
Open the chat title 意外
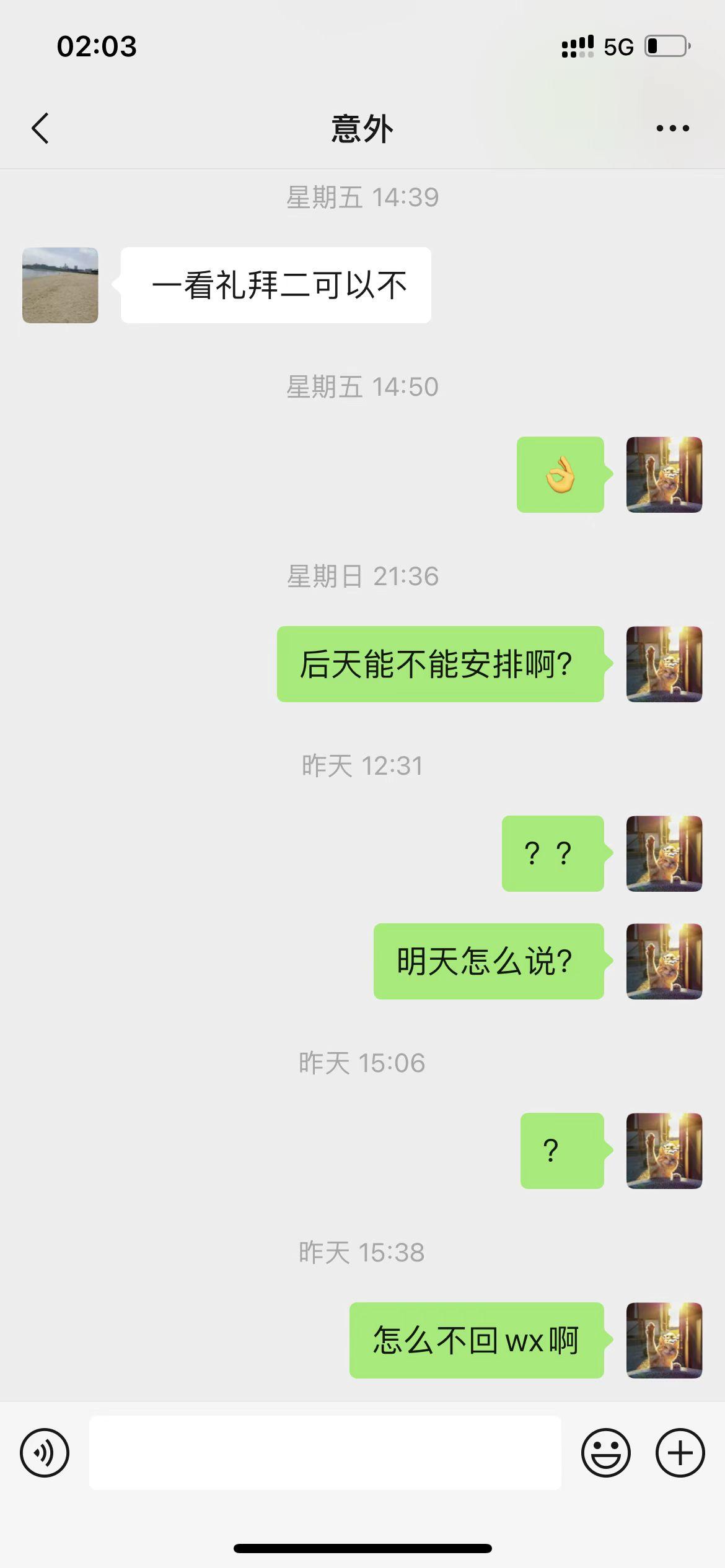pyautogui.click(x=362, y=130)
